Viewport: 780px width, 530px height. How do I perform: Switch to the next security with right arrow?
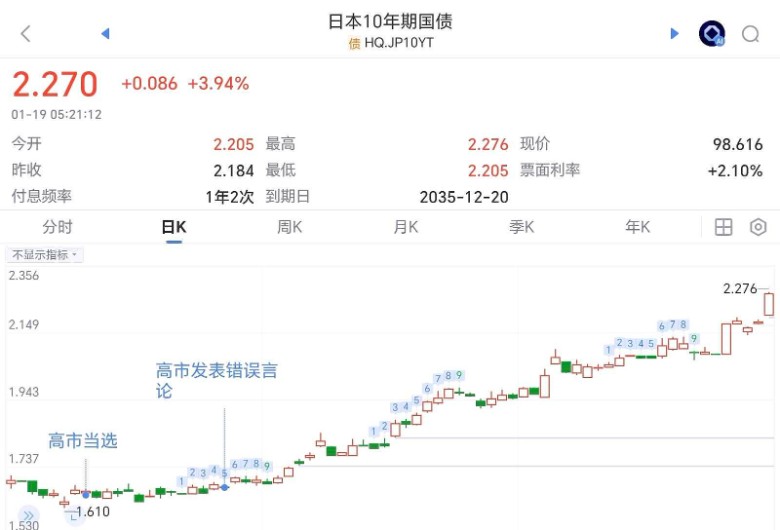tap(674, 34)
